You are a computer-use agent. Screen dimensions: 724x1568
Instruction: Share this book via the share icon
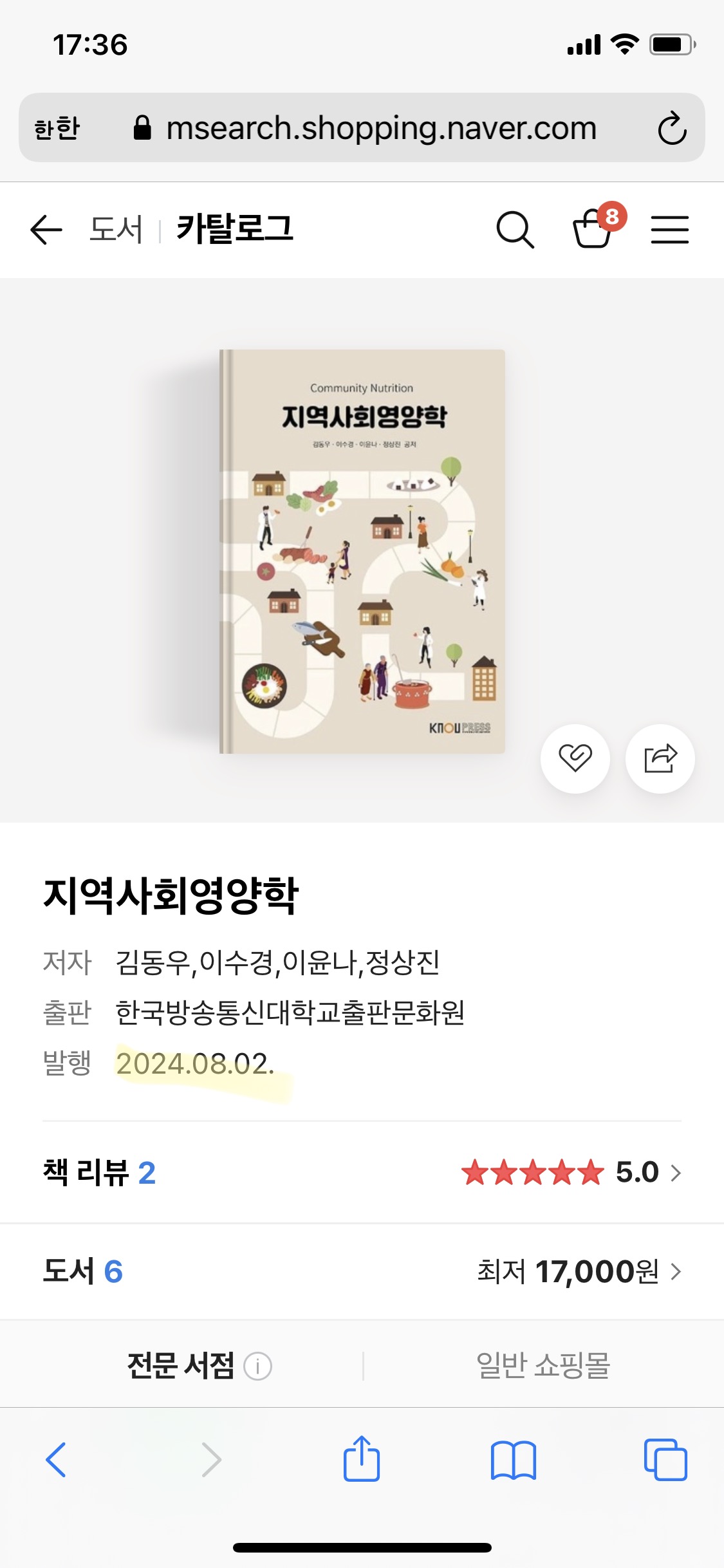click(x=660, y=758)
